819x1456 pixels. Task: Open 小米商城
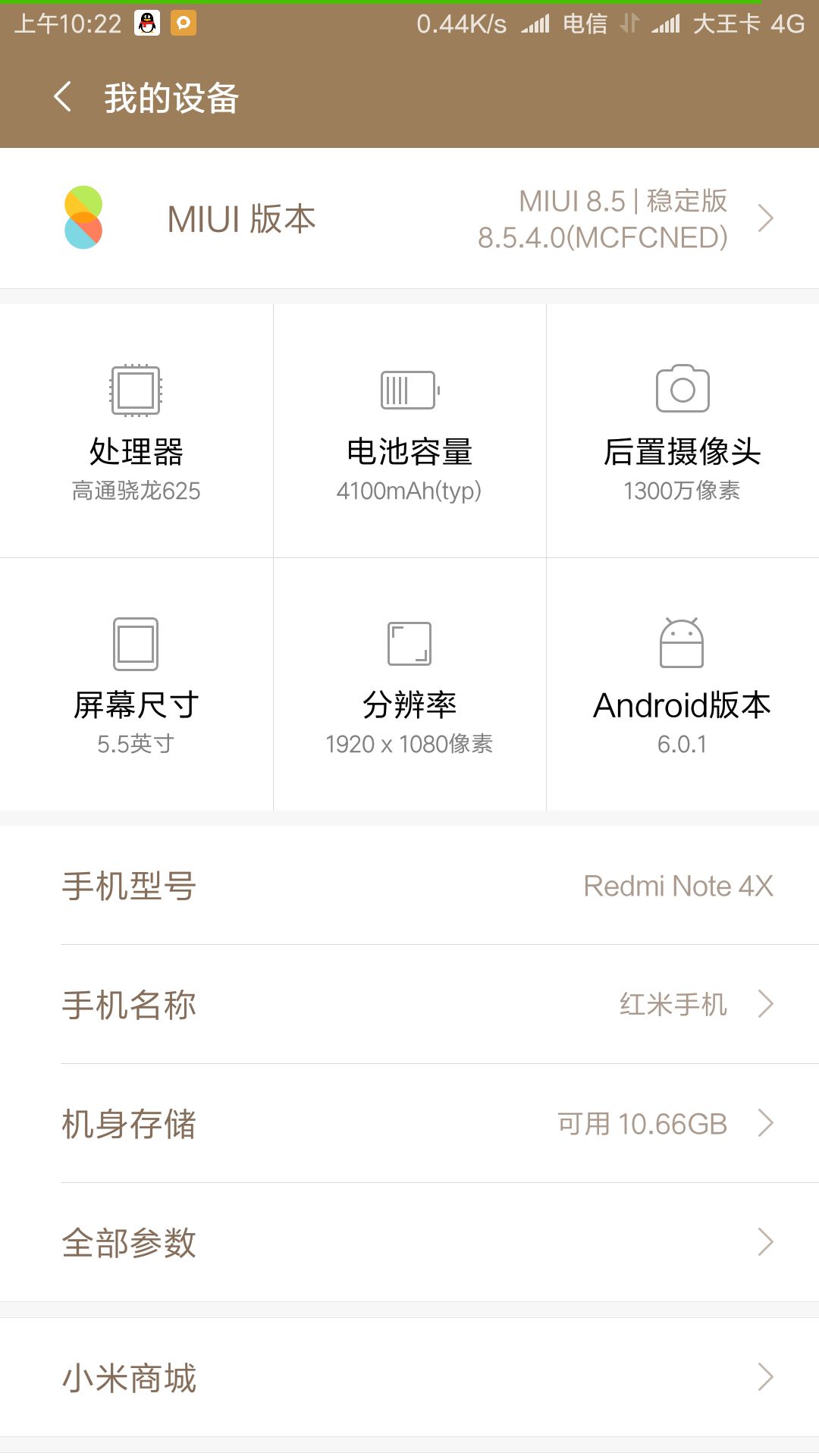point(409,1377)
